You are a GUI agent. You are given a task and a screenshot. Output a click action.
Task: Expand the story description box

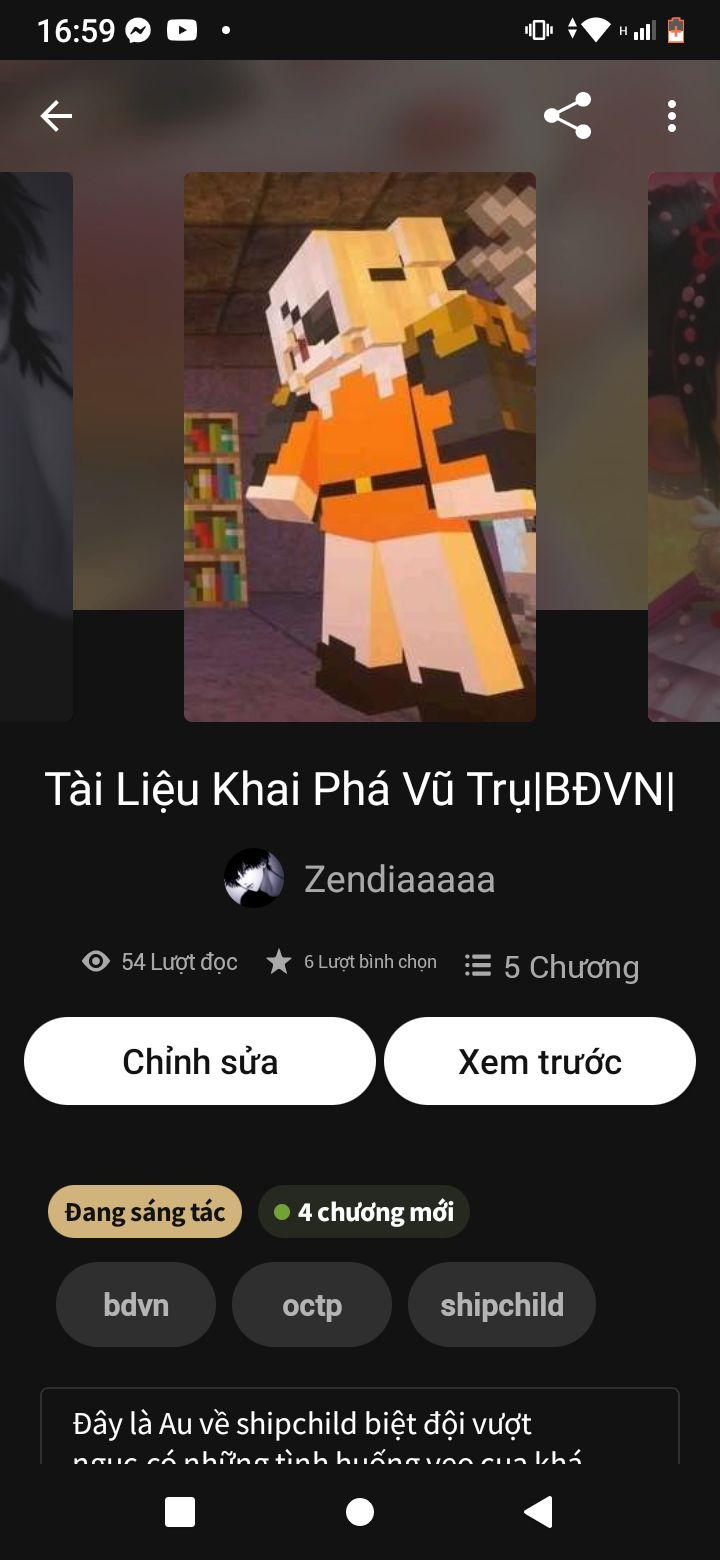360,1430
